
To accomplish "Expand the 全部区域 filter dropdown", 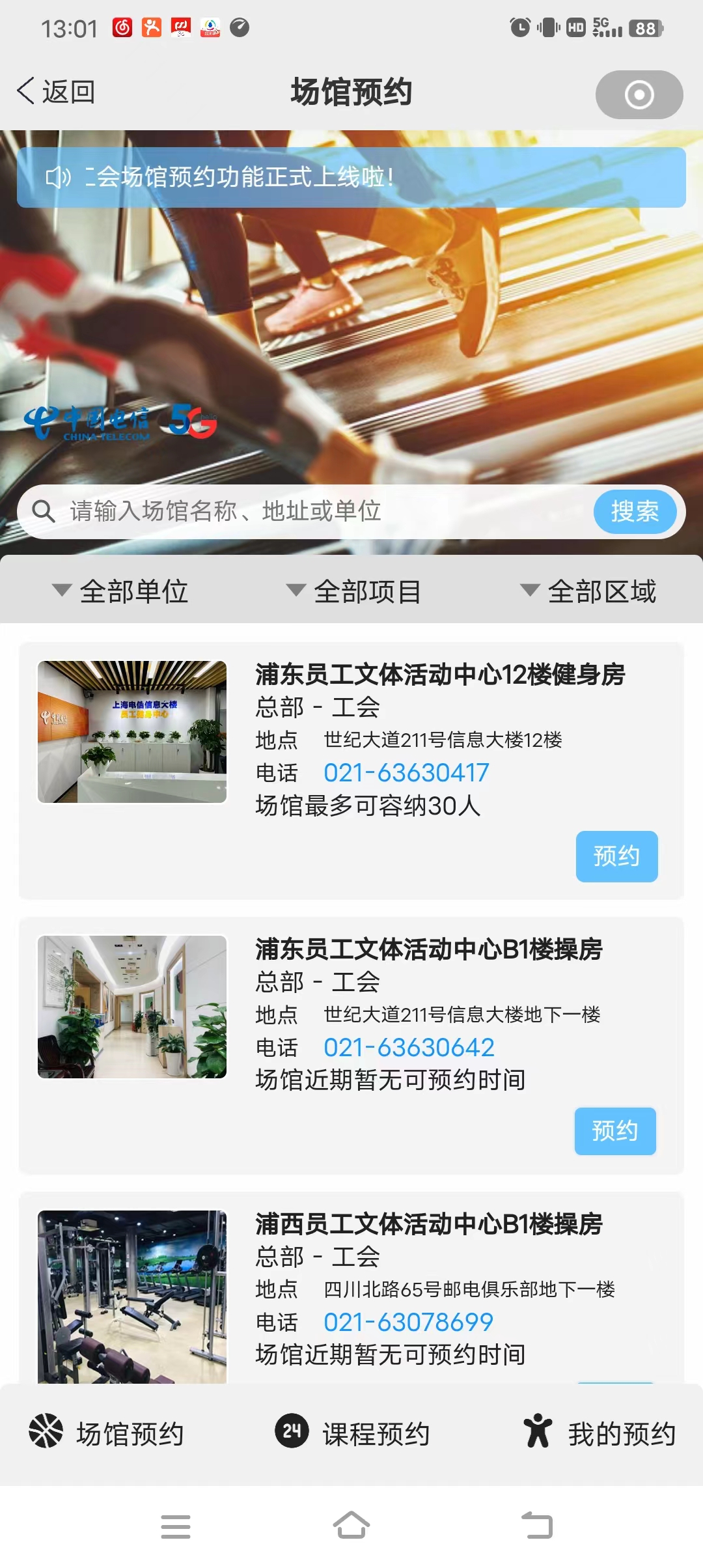I will click(x=589, y=591).
